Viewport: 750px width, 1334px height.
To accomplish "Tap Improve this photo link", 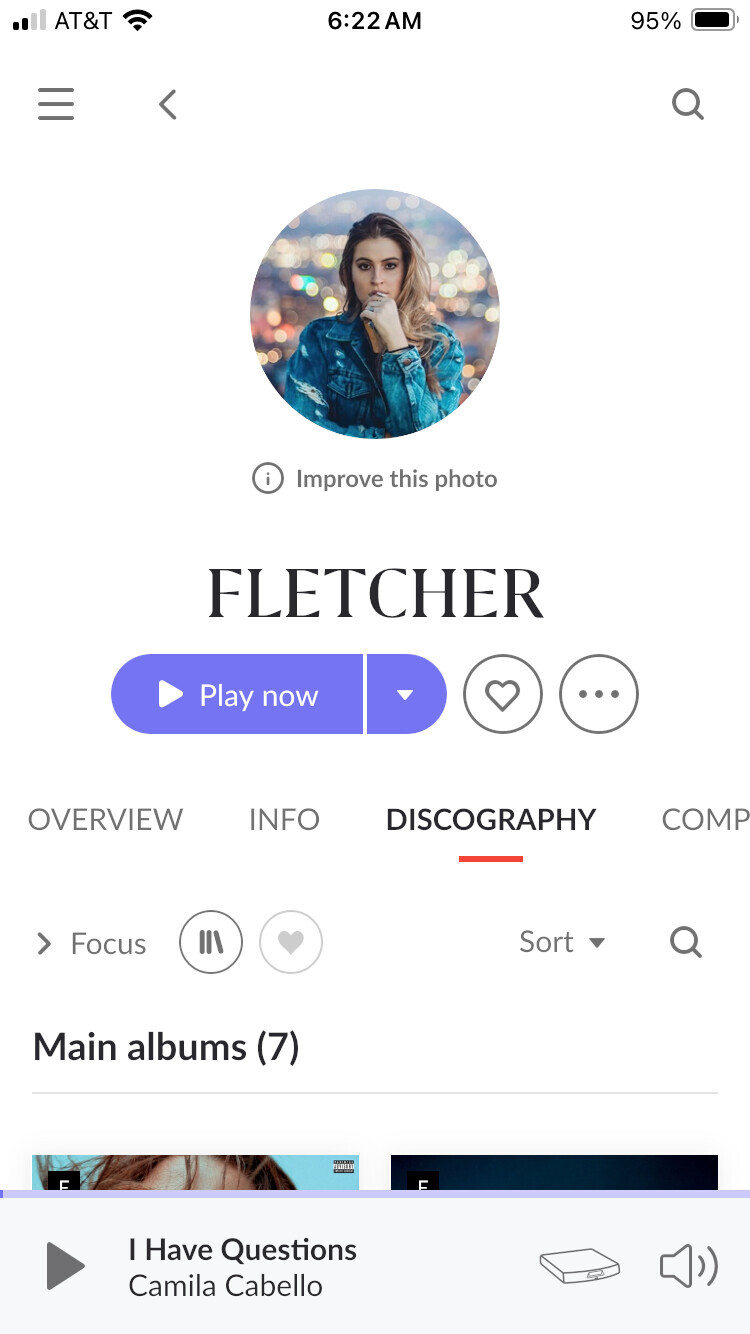I will pos(375,479).
